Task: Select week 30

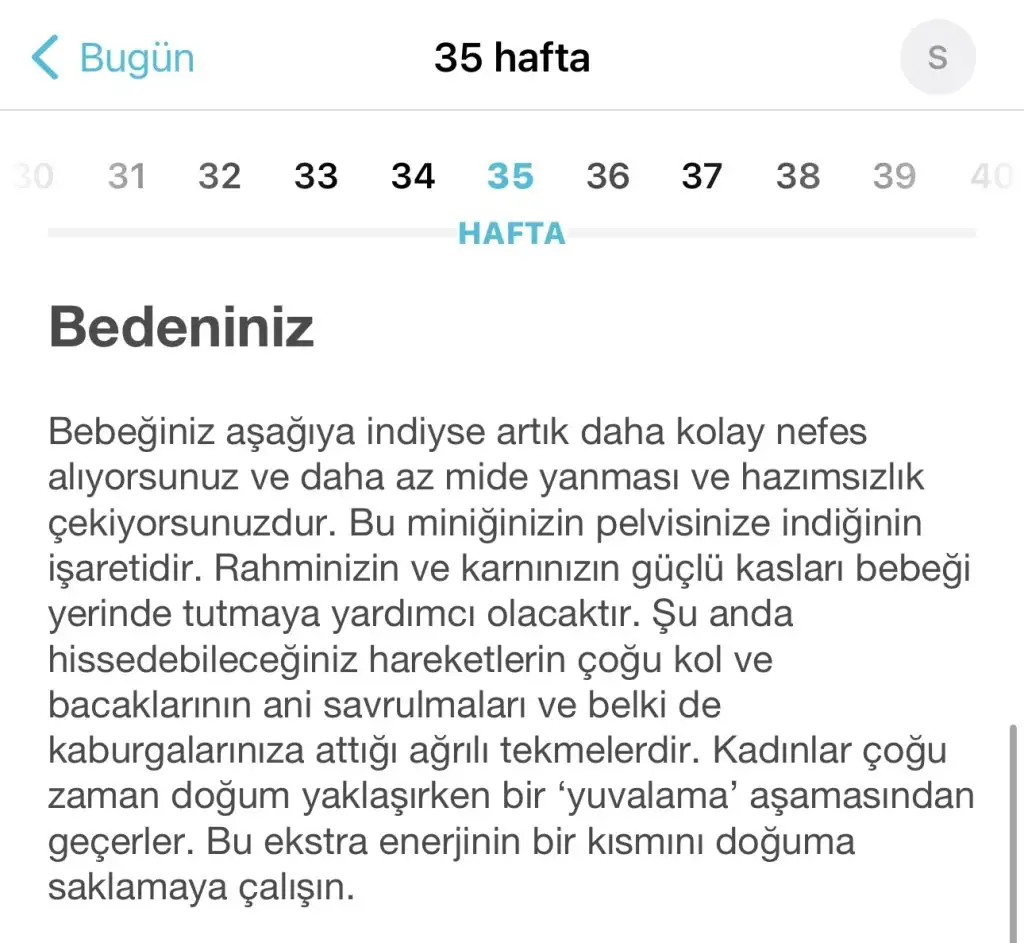Action: [34, 177]
